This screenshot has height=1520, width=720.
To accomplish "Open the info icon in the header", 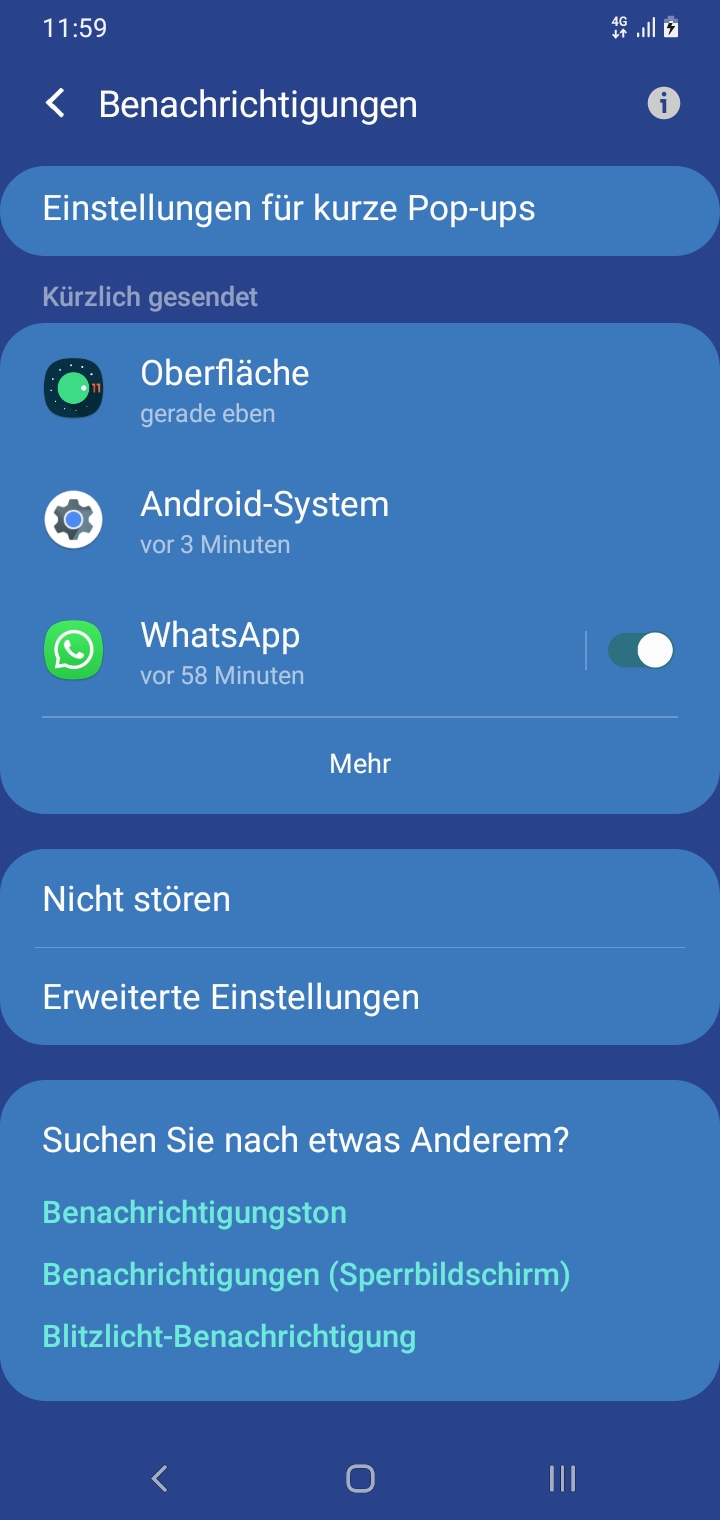I will (x=663, y=103).
